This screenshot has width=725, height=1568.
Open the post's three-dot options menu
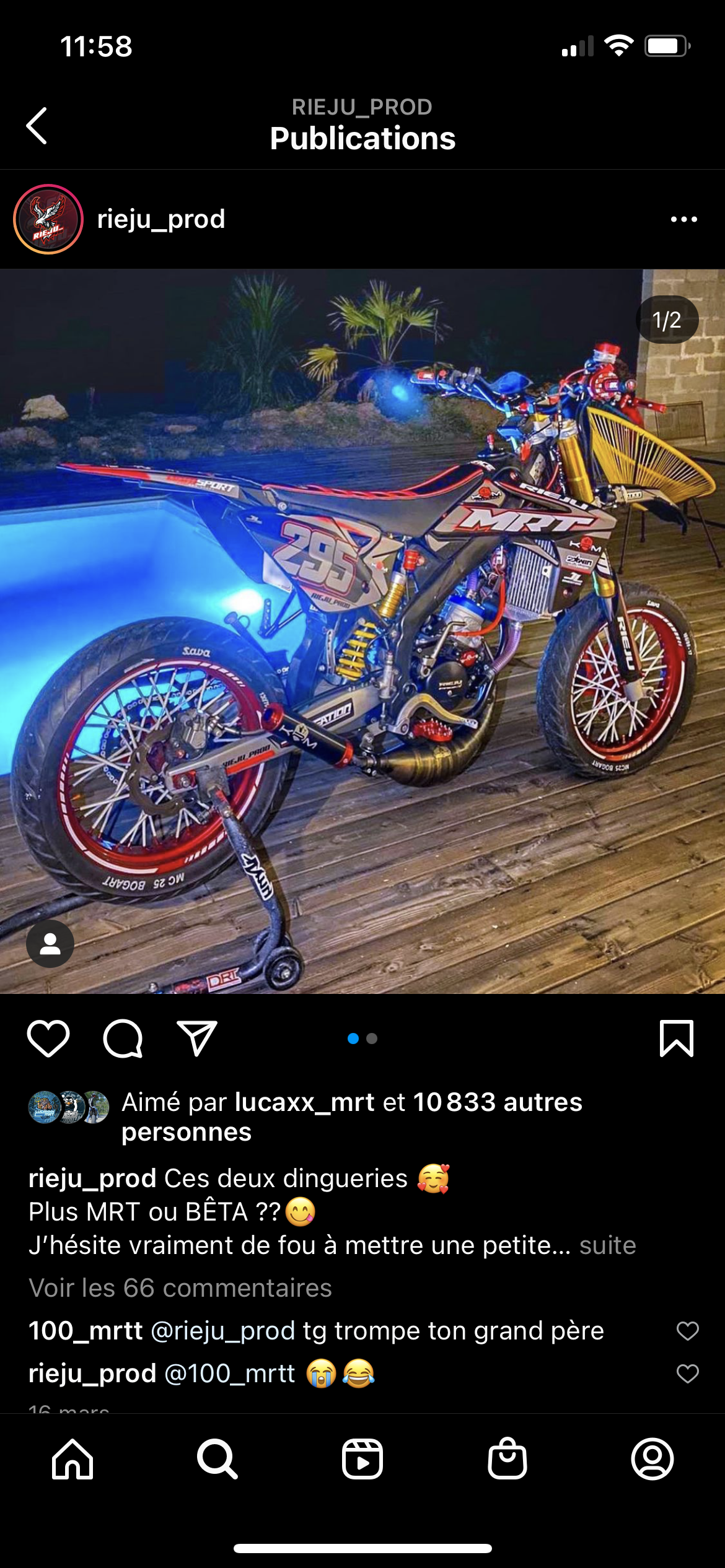click(x=683, y=219)
